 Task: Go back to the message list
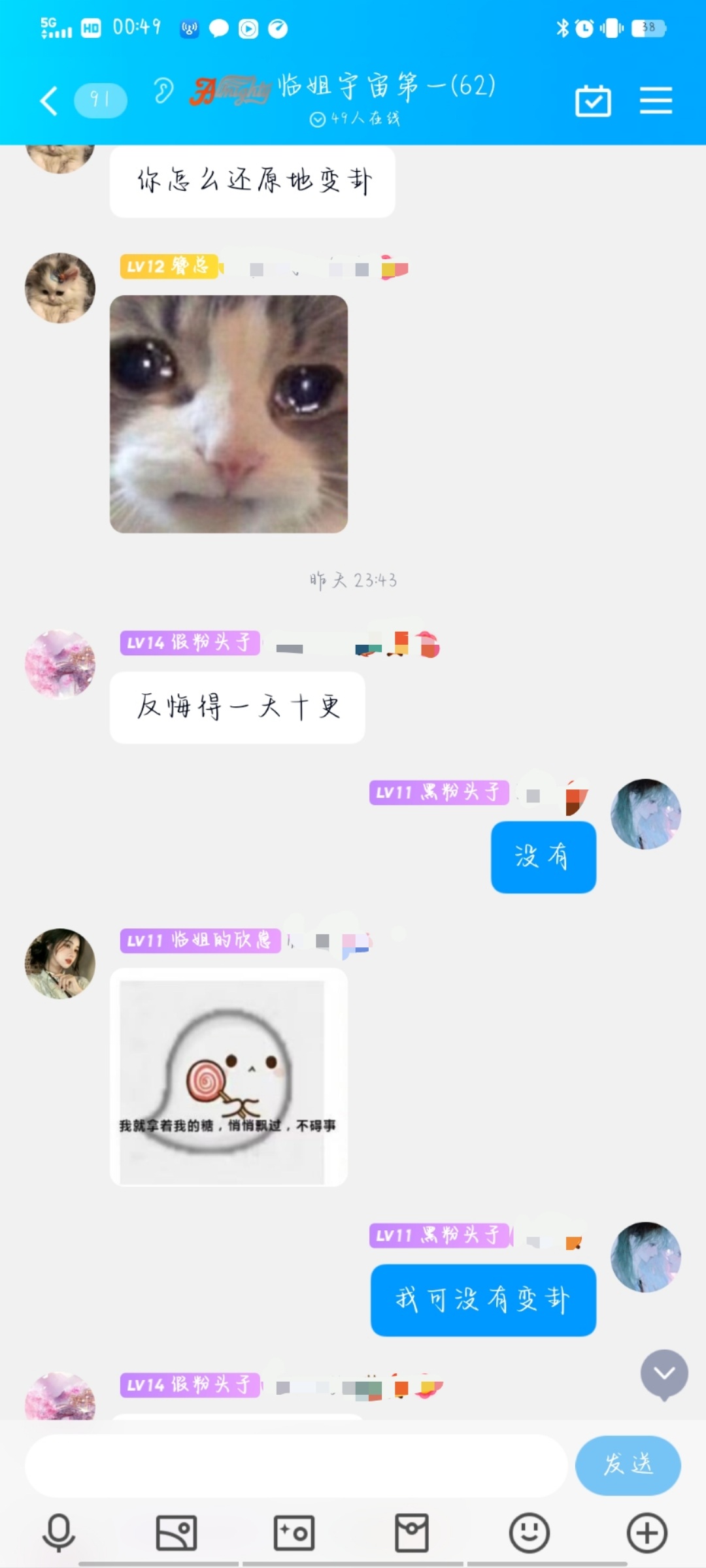[x=49, y=101]
